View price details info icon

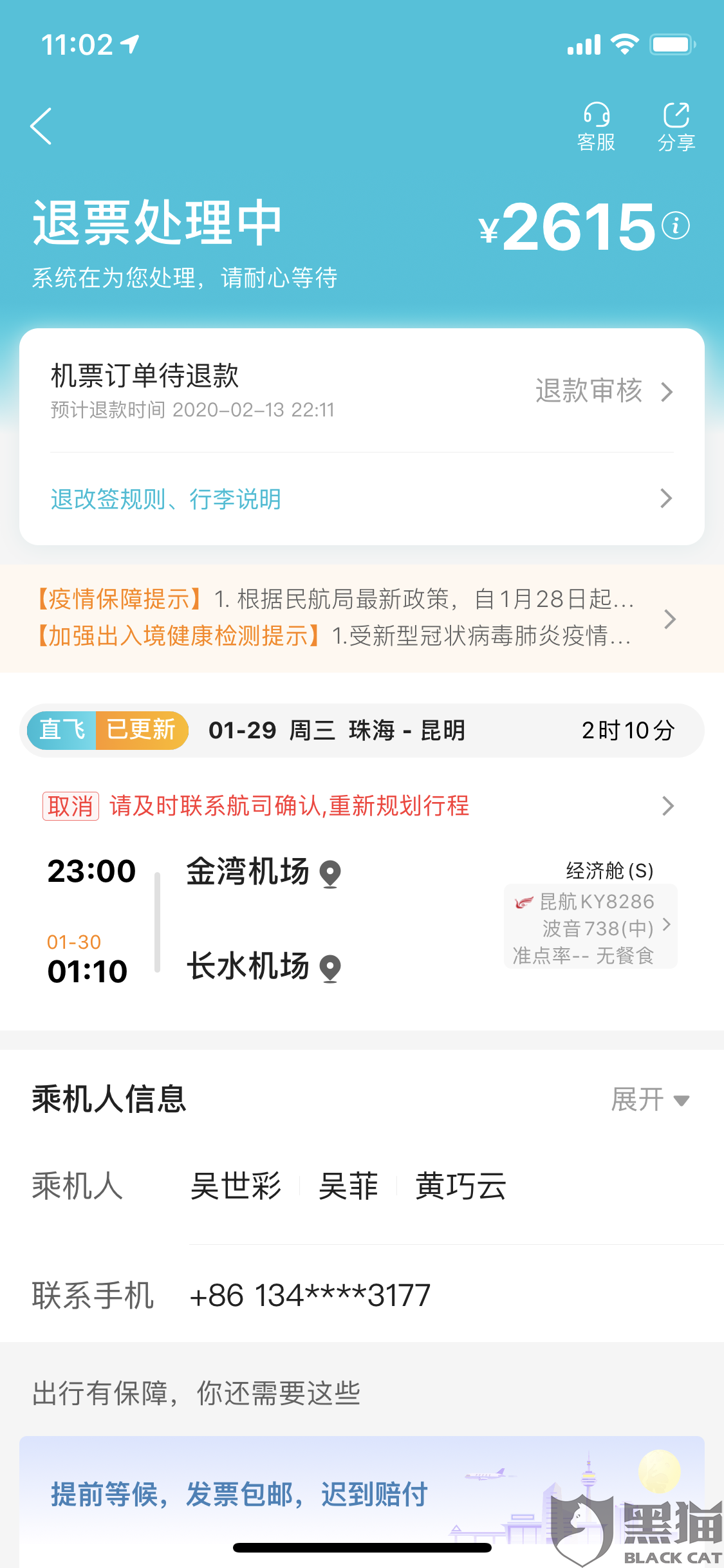click(x=676, y=226)
